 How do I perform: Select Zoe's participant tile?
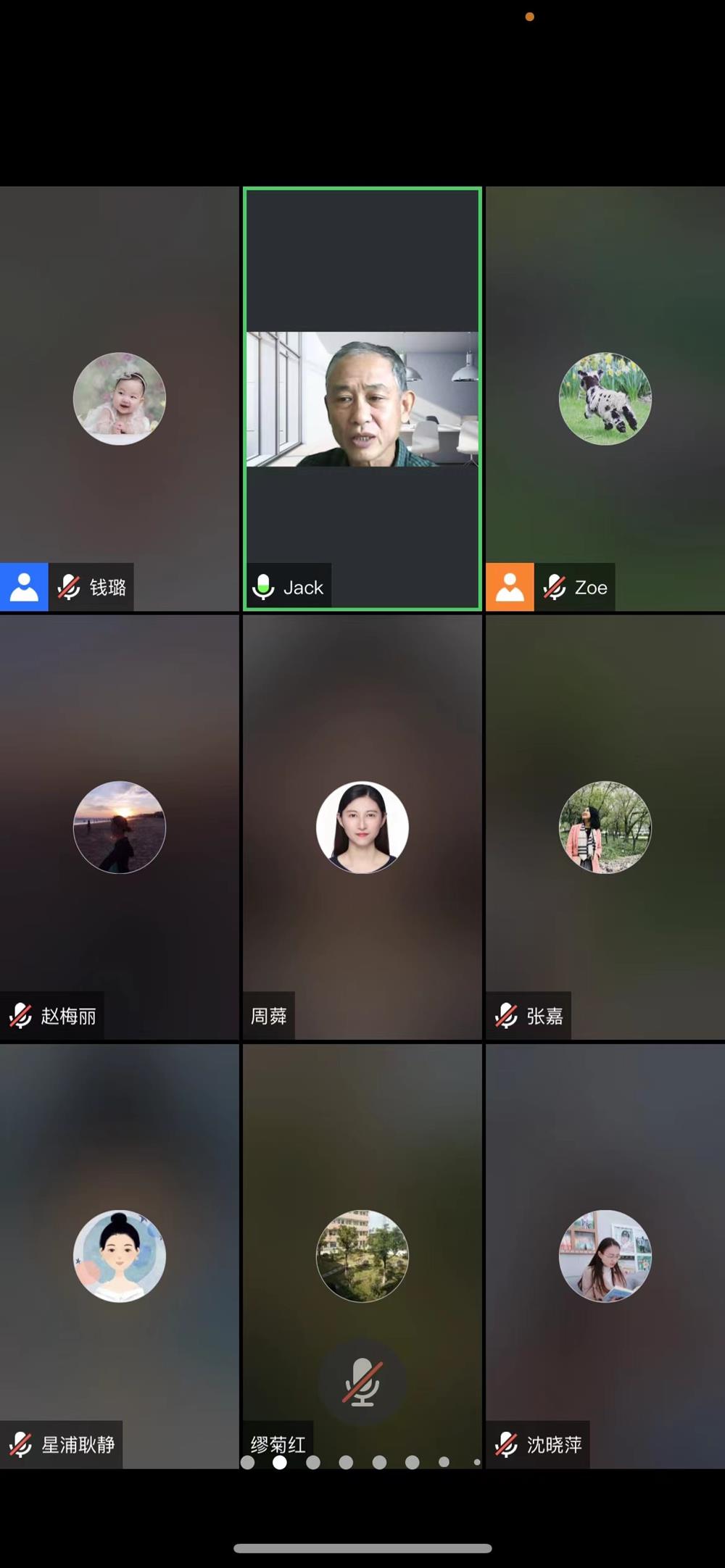[605, 399]
